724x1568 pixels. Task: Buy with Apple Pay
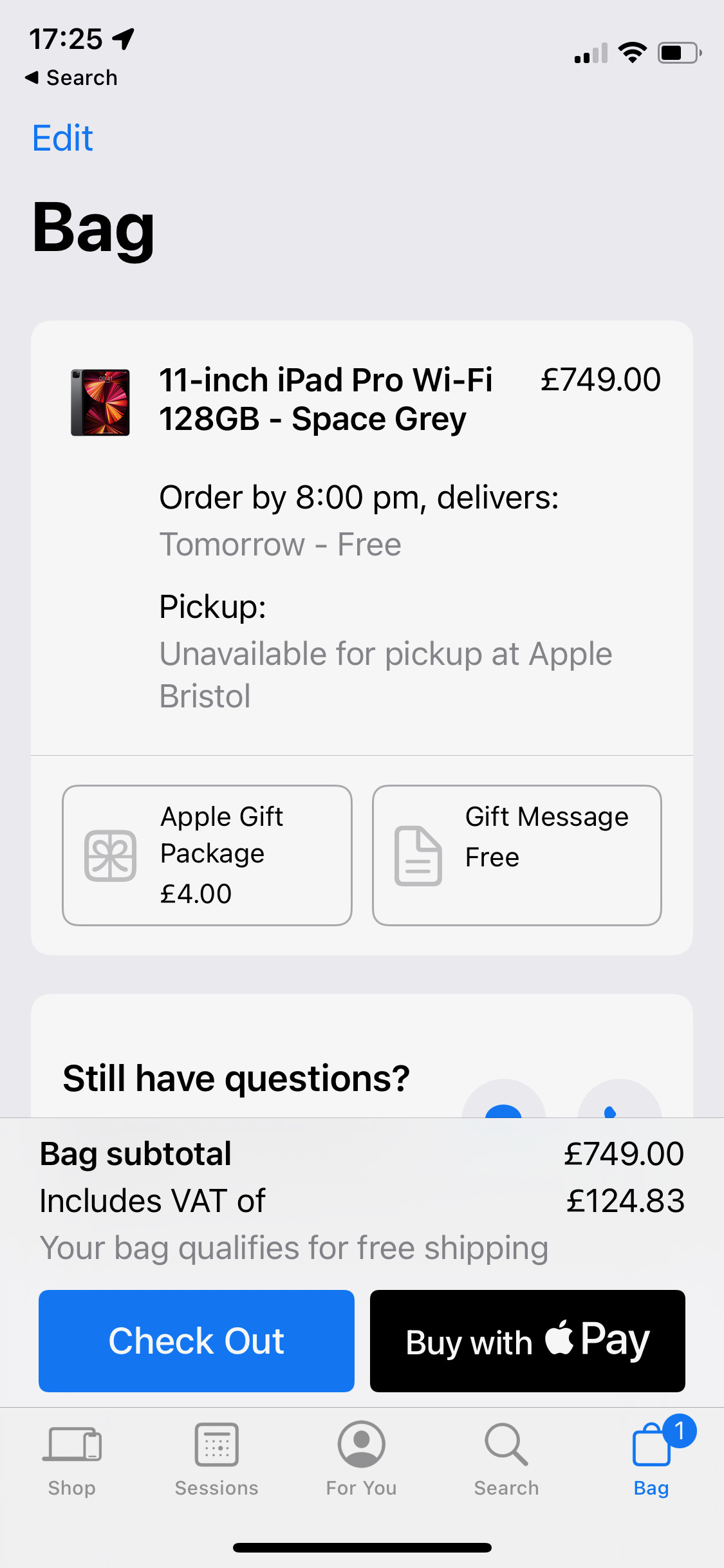[x=528, y=1341]
